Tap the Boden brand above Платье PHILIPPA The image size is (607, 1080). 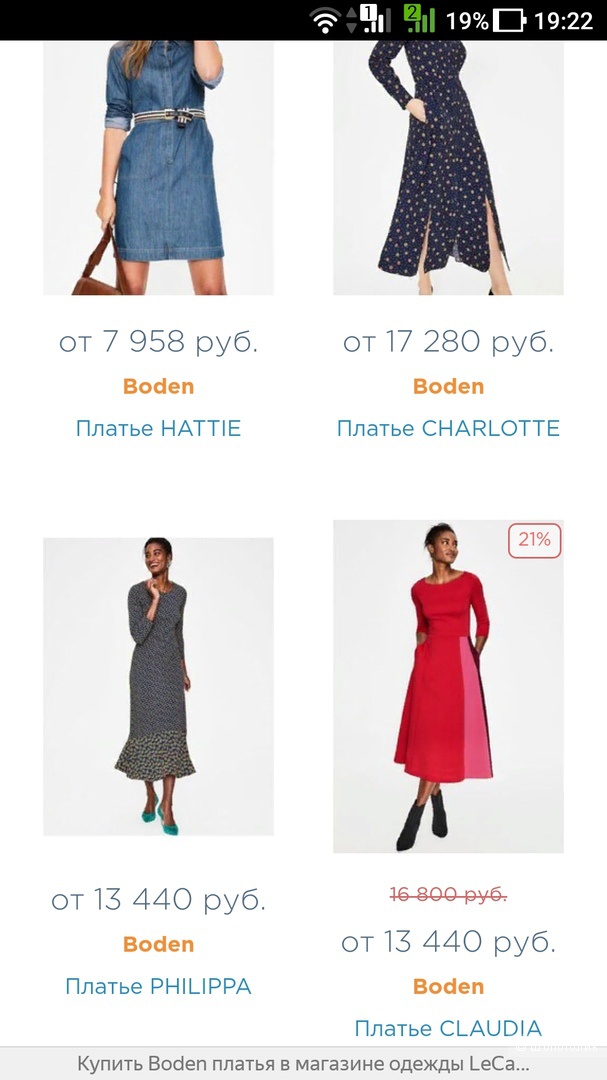point(158,944)
